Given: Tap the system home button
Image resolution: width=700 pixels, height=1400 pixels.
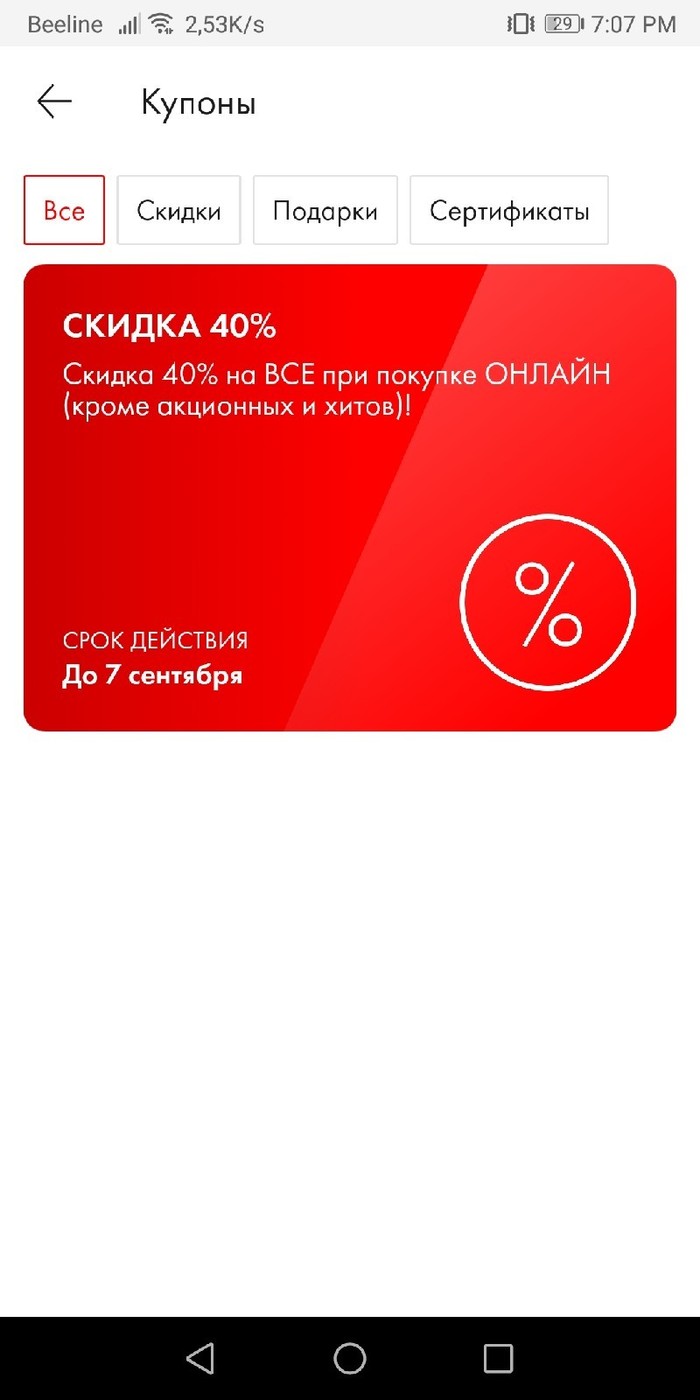Looking at the screenshot, I should point(349,1357).
